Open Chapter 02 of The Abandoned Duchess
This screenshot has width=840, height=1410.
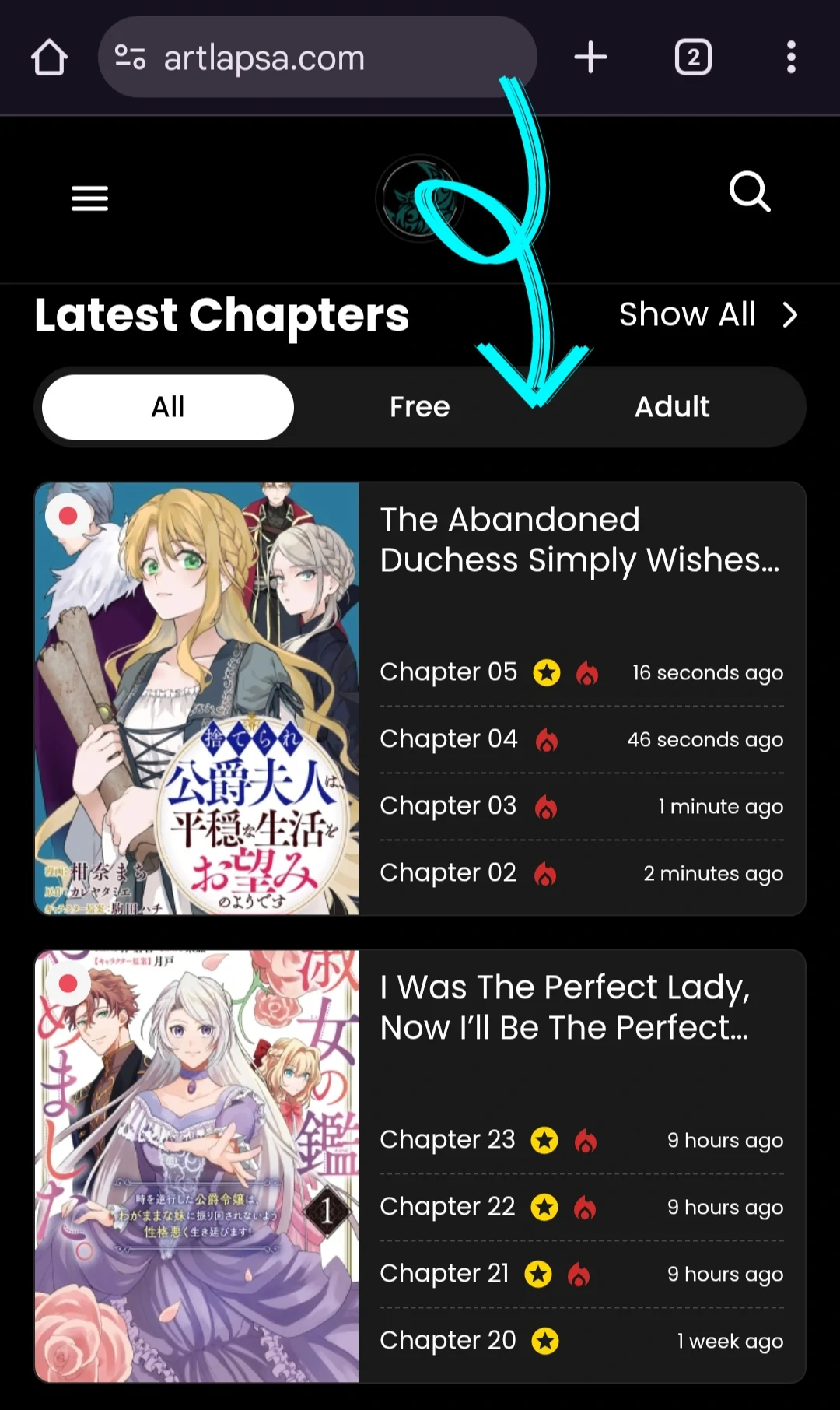point(448,873)
